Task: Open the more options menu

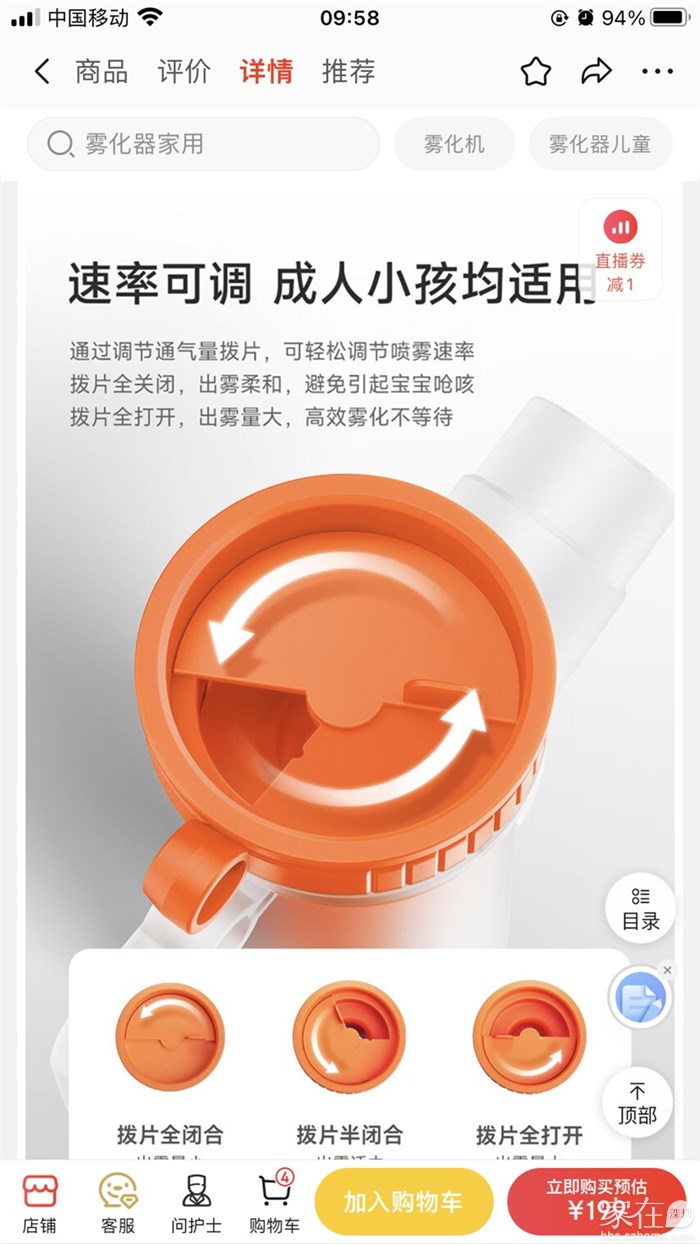Action: coord(657,72)
